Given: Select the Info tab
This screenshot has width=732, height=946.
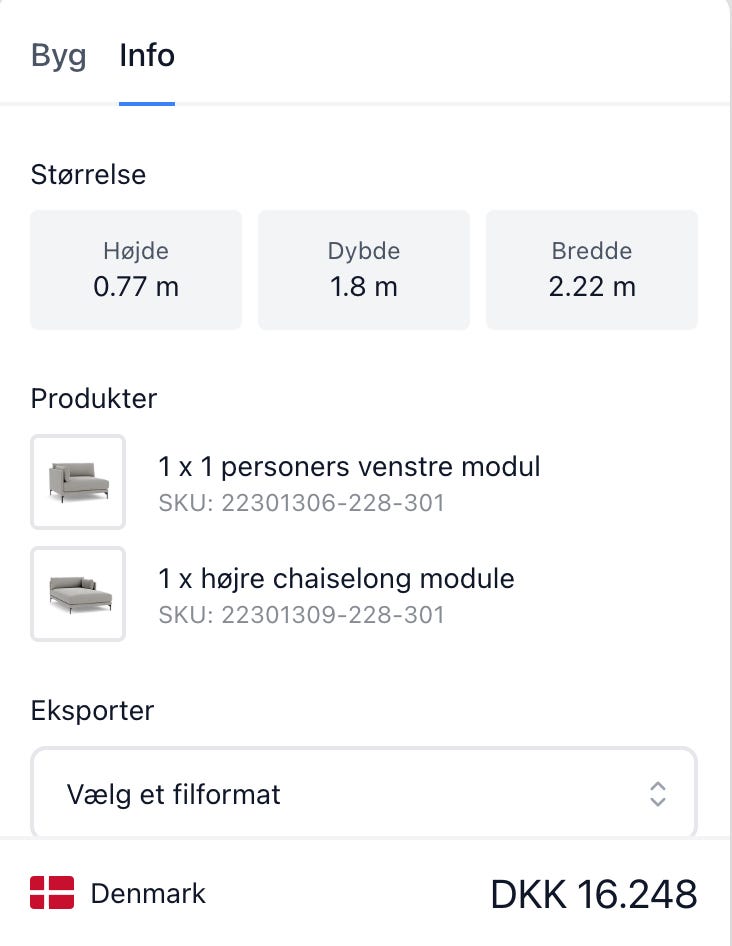Looking at the screenshot, I should click(146, 57).
